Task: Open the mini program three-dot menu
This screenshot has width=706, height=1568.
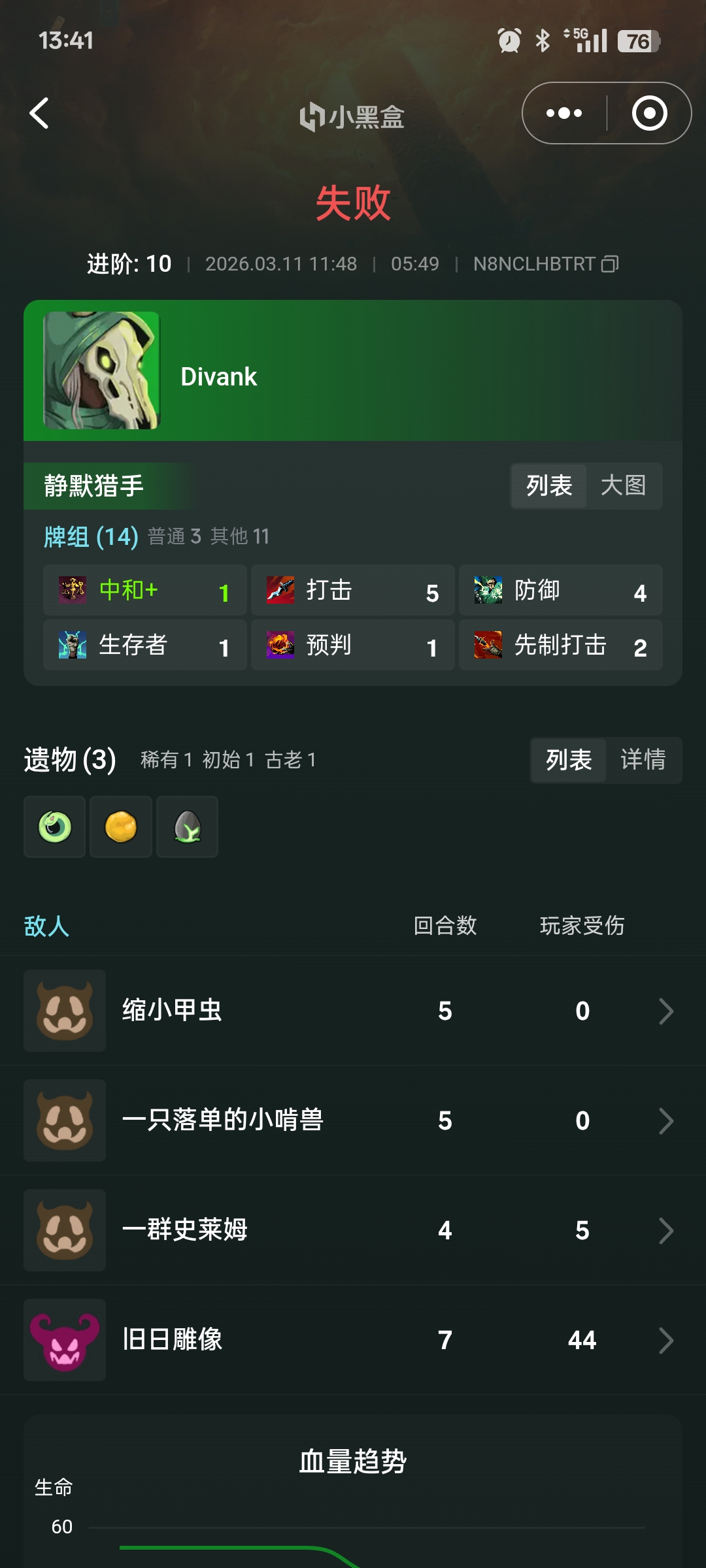Action: (x=564, y=114)
